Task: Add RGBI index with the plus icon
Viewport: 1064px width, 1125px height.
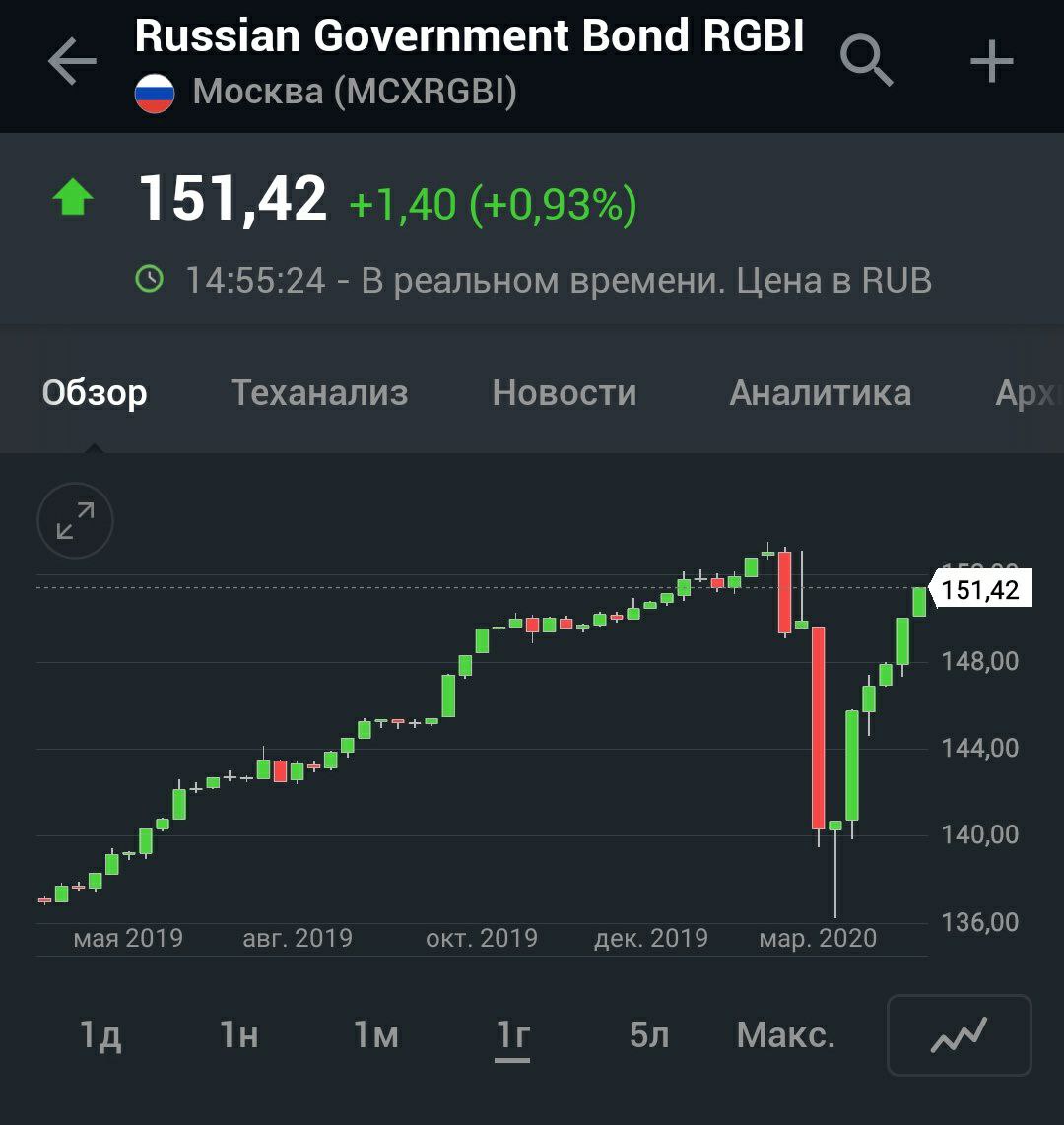Action: click(x=991, y=62)
